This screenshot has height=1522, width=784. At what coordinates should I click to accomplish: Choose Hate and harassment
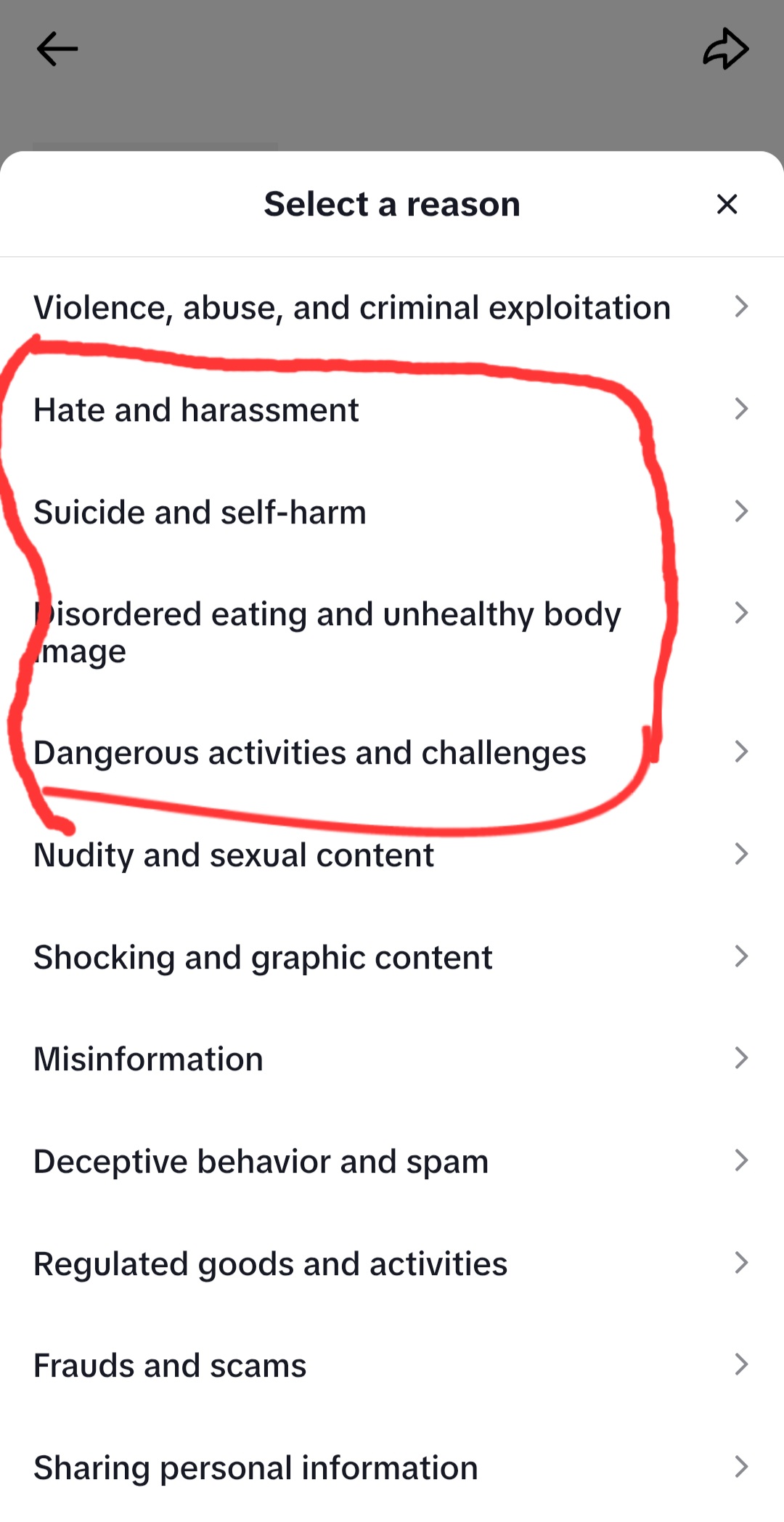[x=392, y=410]
